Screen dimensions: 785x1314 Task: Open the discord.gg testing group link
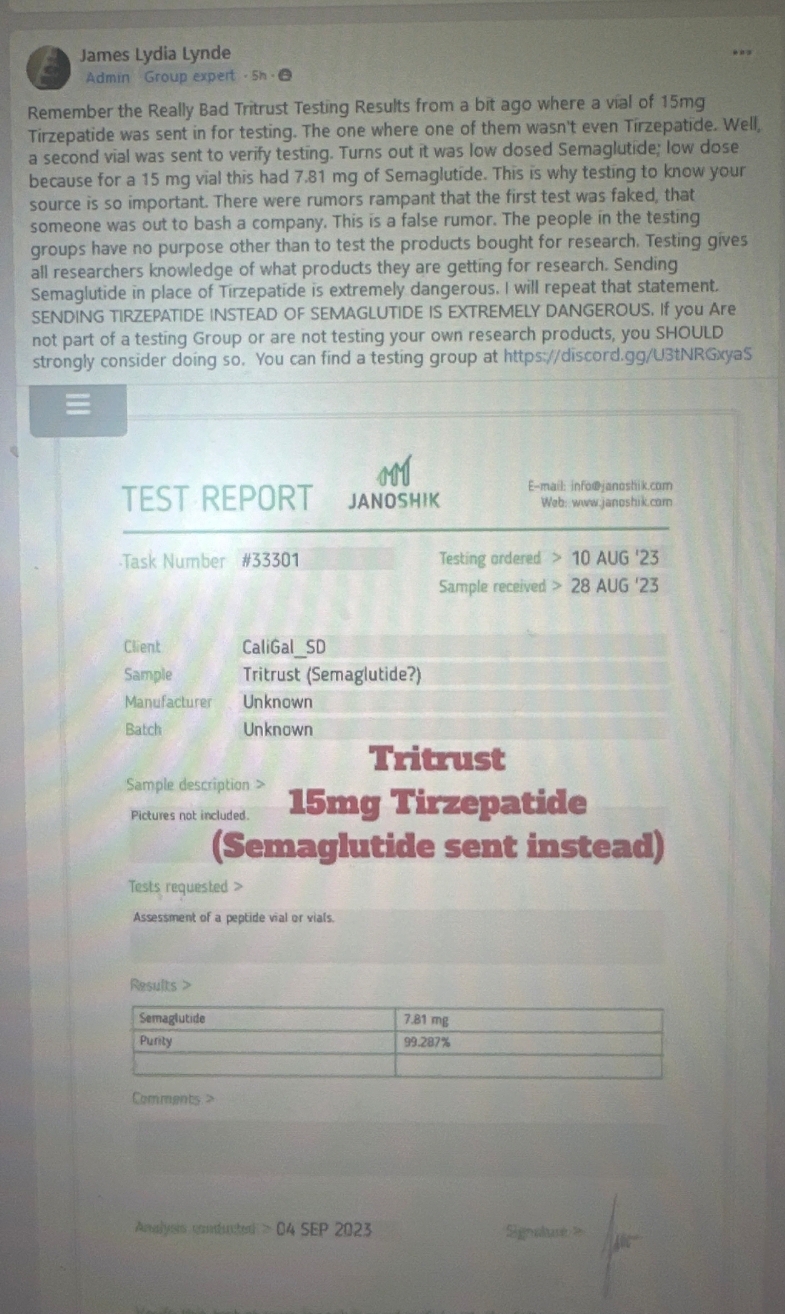pyautogui.click(x=627, y=356)
